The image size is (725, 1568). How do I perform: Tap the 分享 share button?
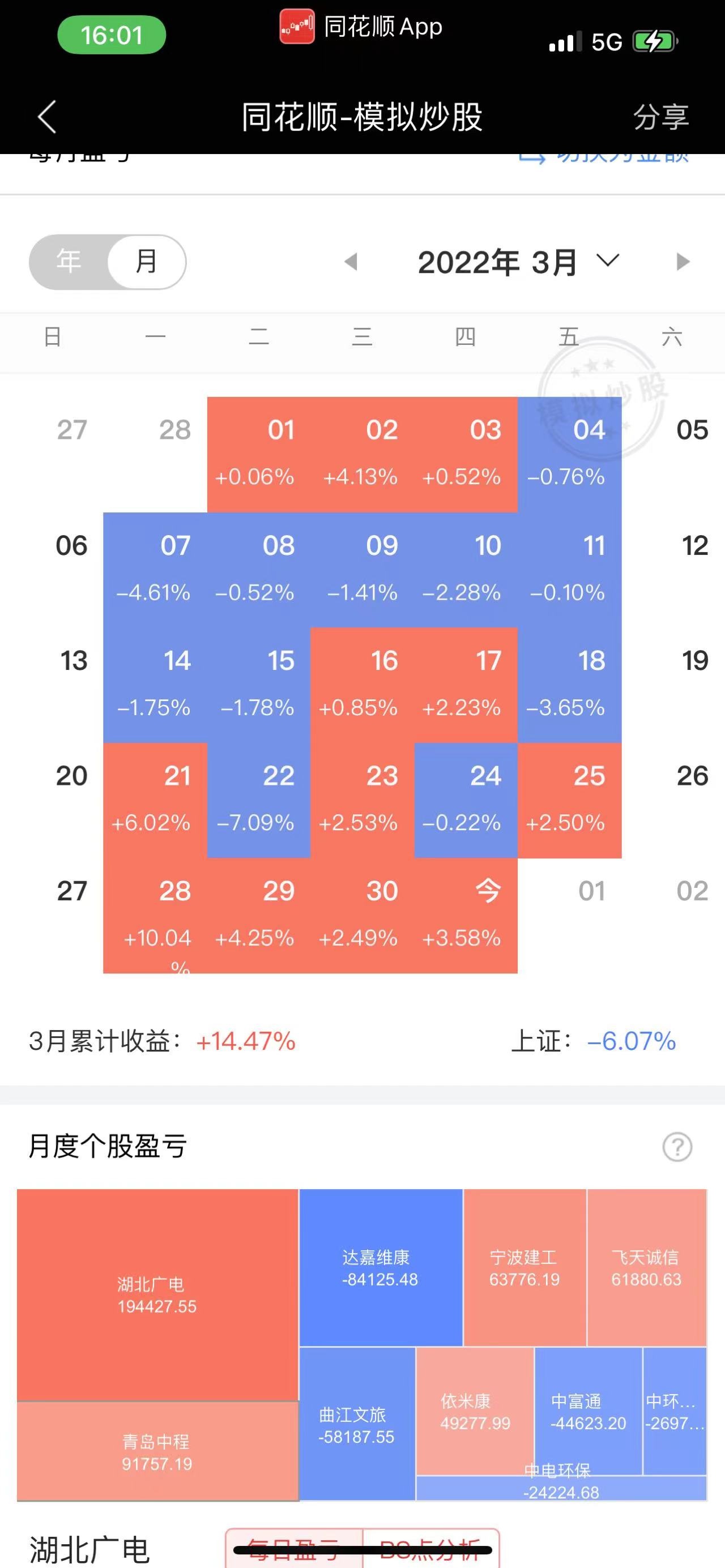pyautogui.click(x=661, y=117)
